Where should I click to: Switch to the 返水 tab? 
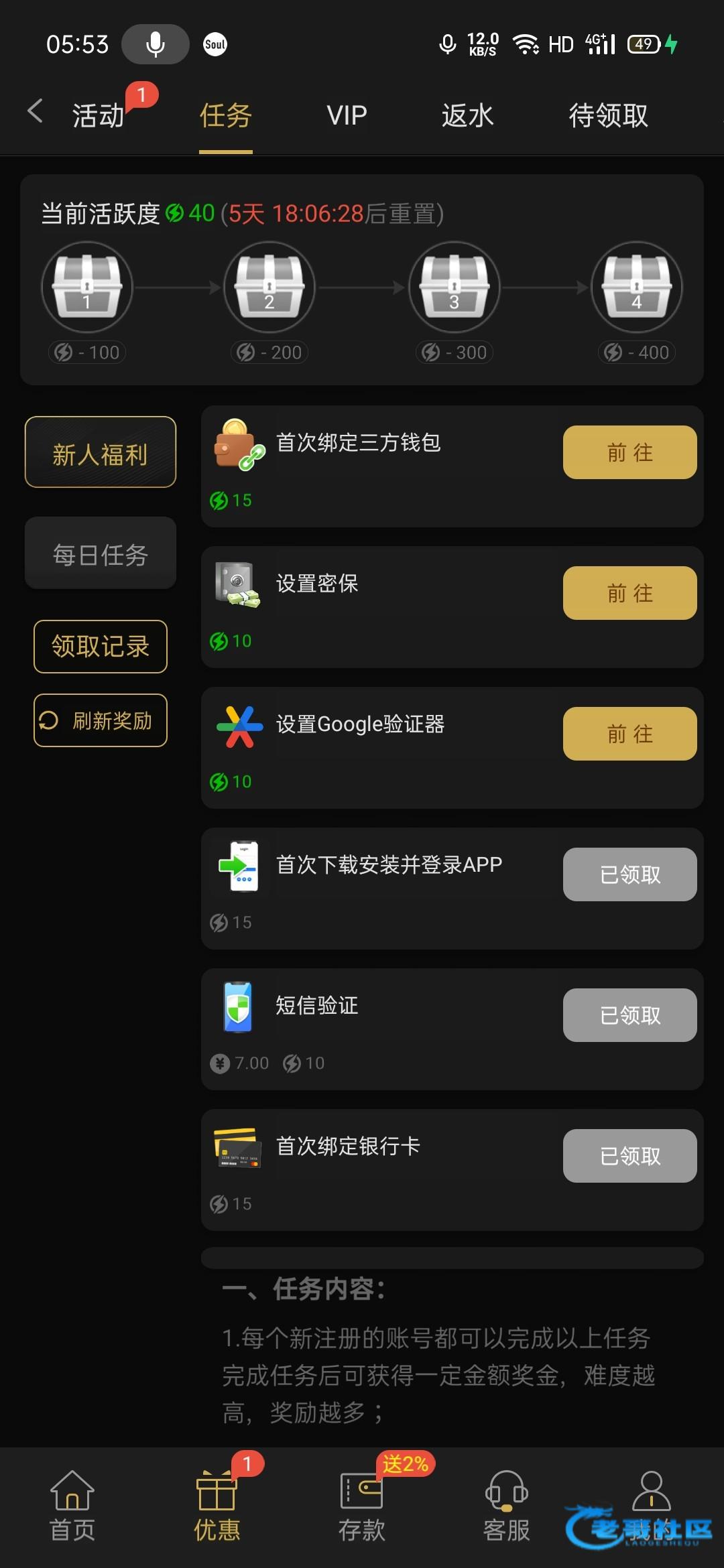[467, 115]
